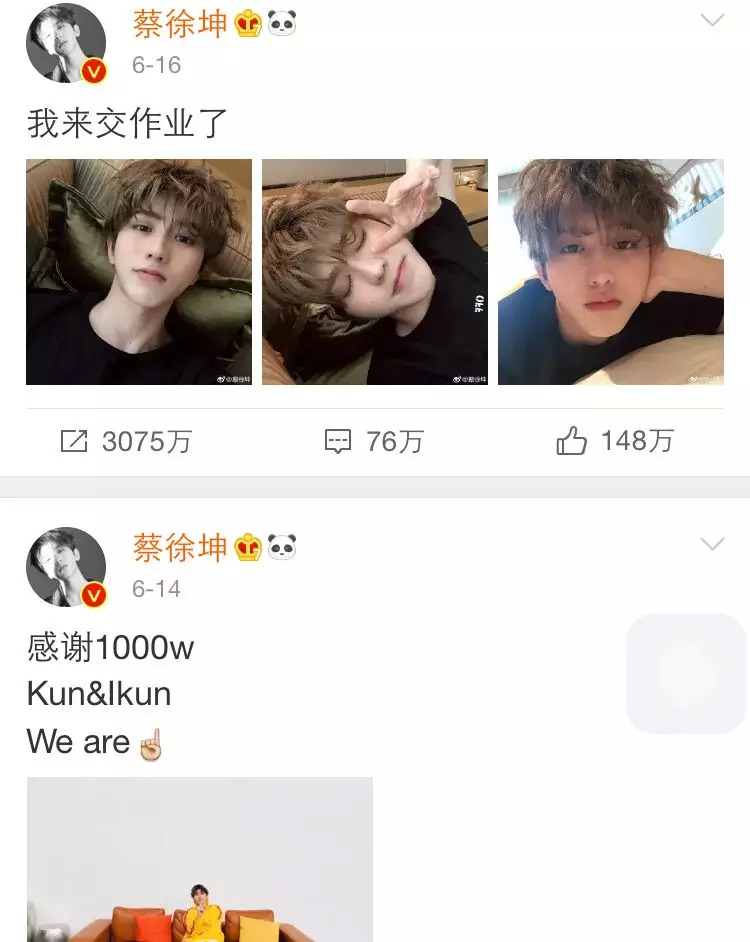Open the author avatar on the 6-16 post
This screenshot has height=942, width=750.
(x=66, y=43)
